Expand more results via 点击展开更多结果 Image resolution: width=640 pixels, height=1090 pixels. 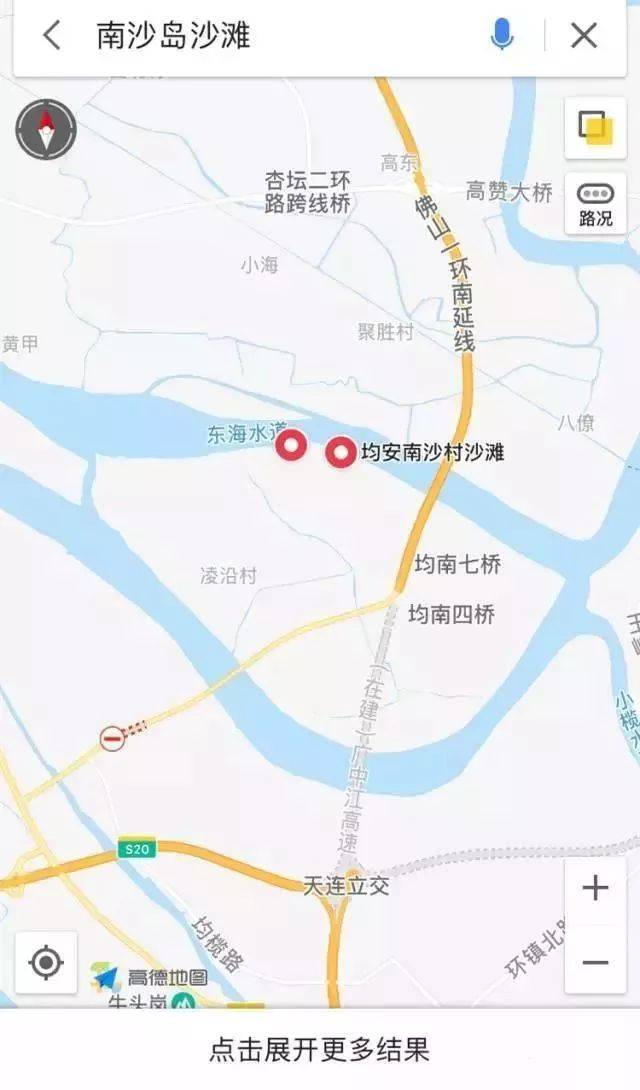(x=320, y=1050)
